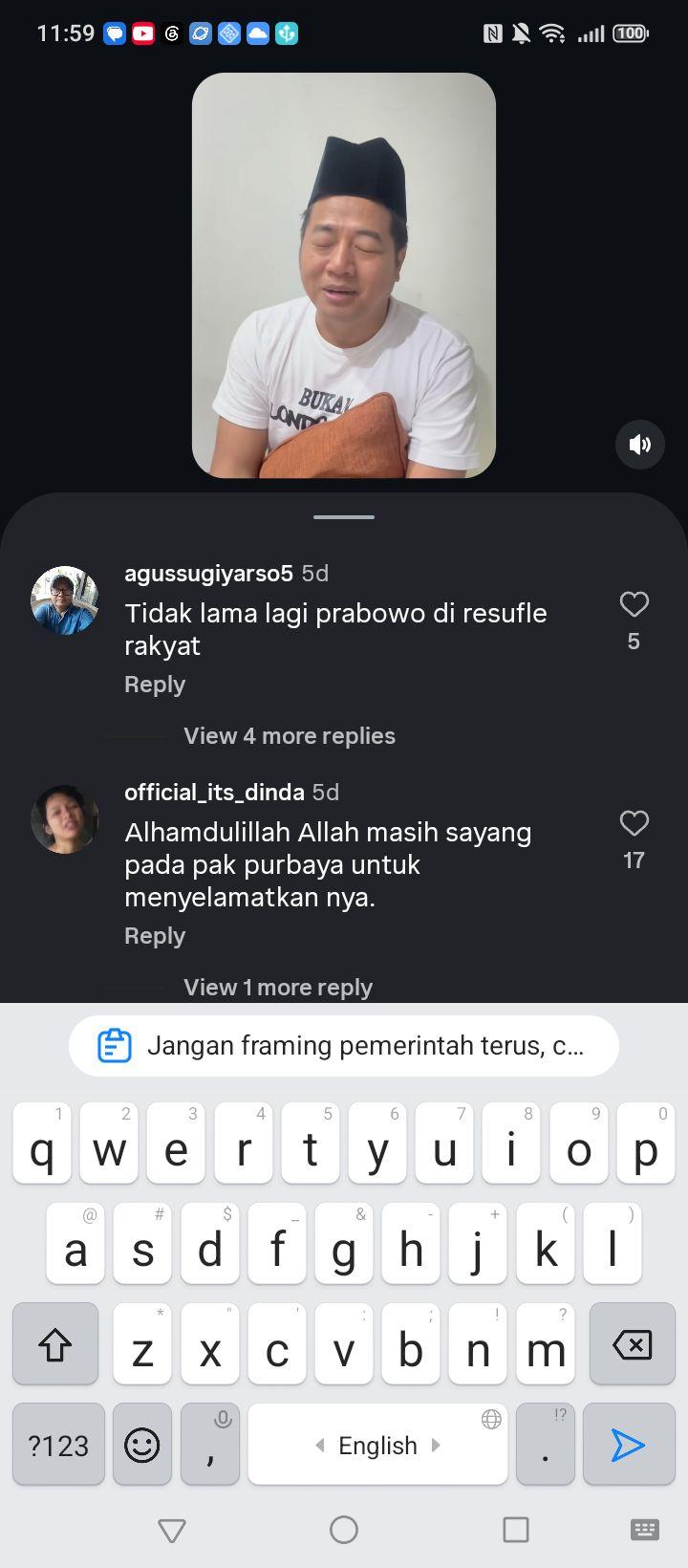Open official_its_dinda's profile picture
The image size is (688, 1568).
(65, 819)
